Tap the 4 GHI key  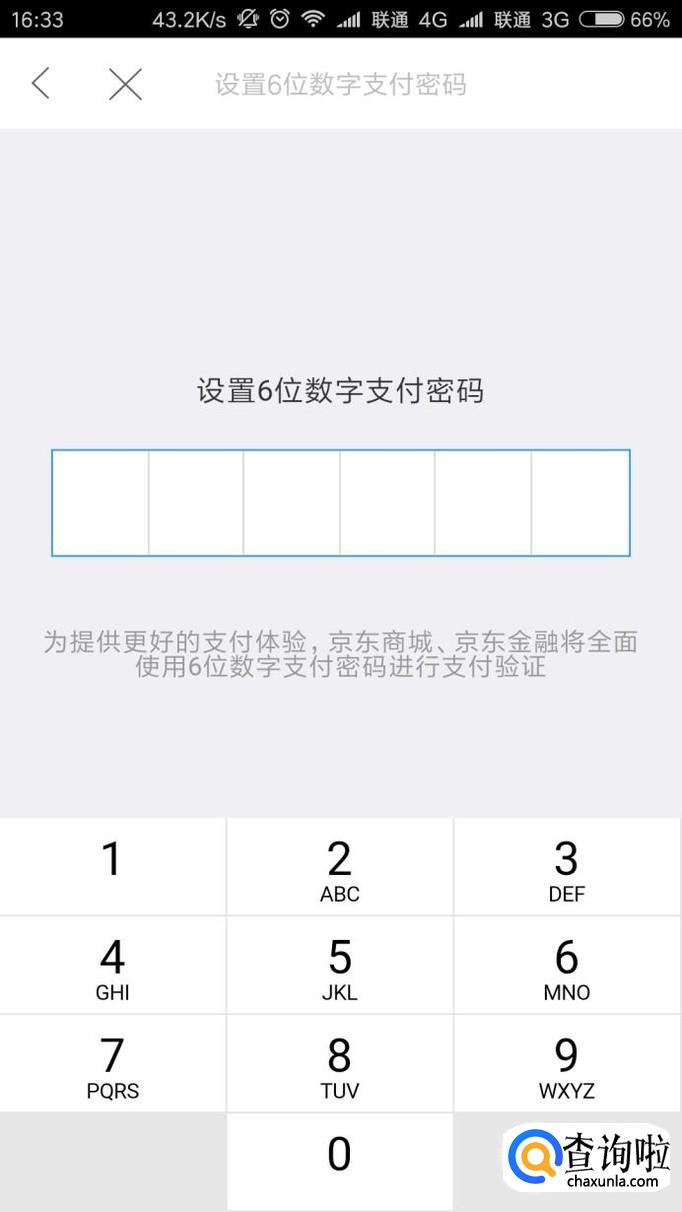(x=112, y=965)
